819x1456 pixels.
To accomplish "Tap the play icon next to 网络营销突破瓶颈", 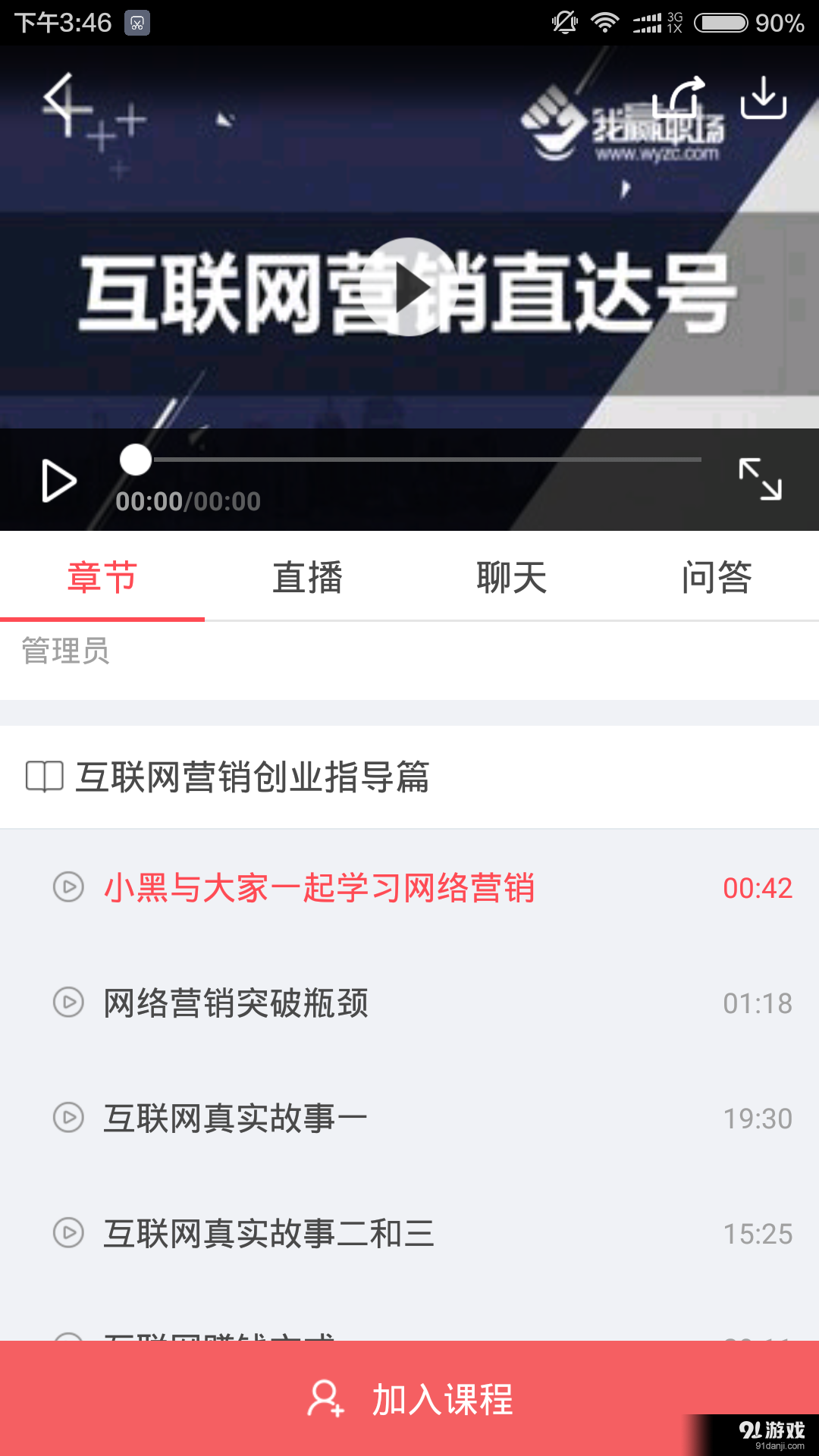I will (70, 1003).
